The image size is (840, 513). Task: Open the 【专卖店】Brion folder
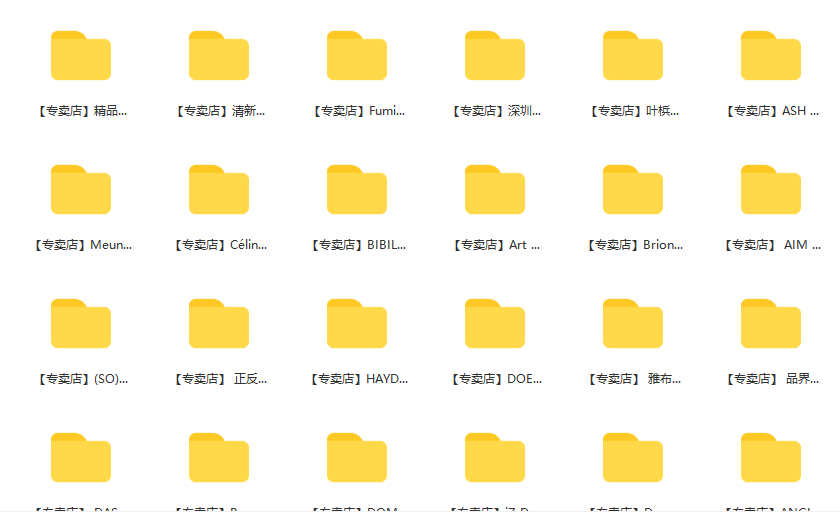633,190
